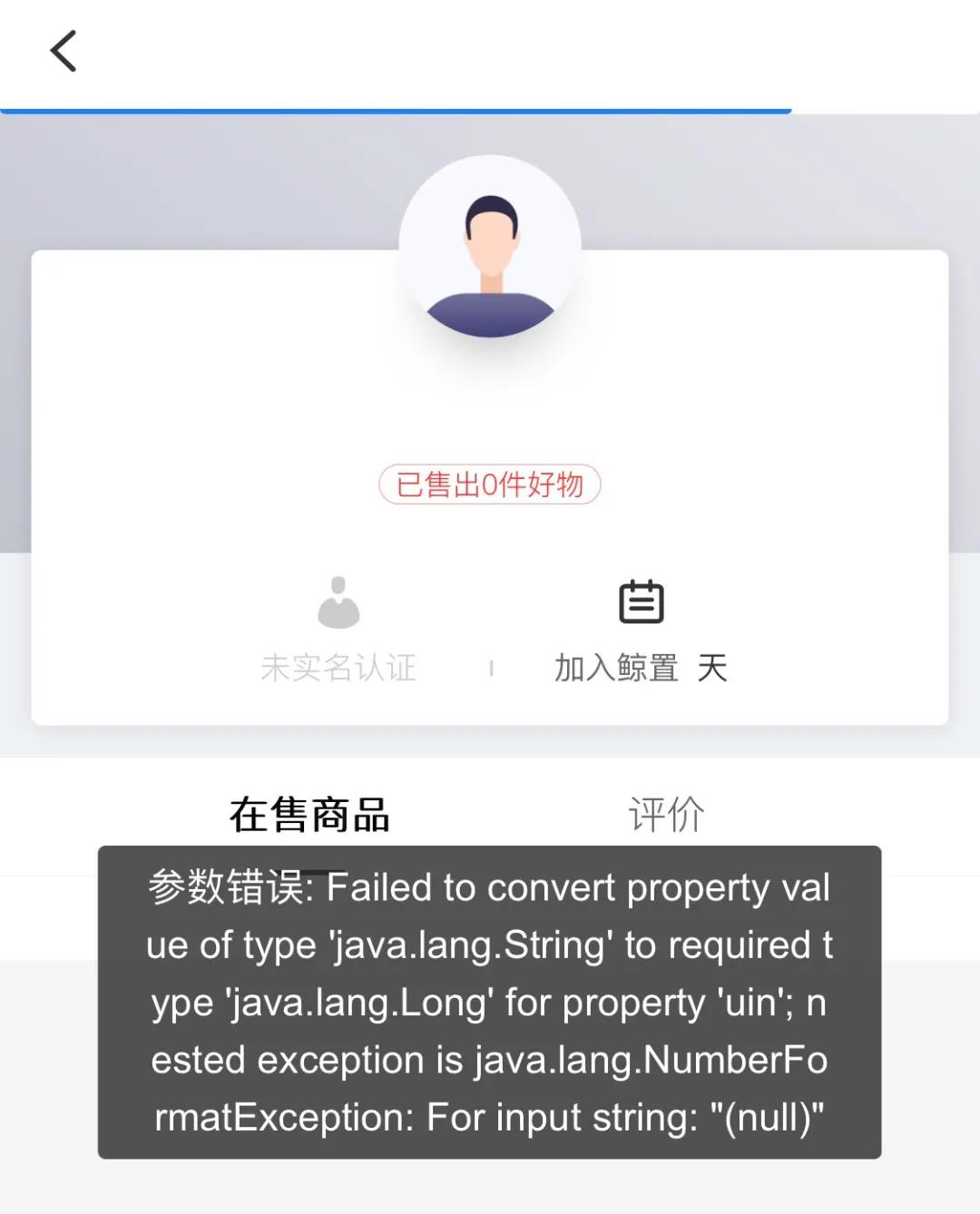Tap the divider between 未实名认证 and 加入鲸置
The width and height of the screenshot is (980, 1214).
[x=491, y=667]
